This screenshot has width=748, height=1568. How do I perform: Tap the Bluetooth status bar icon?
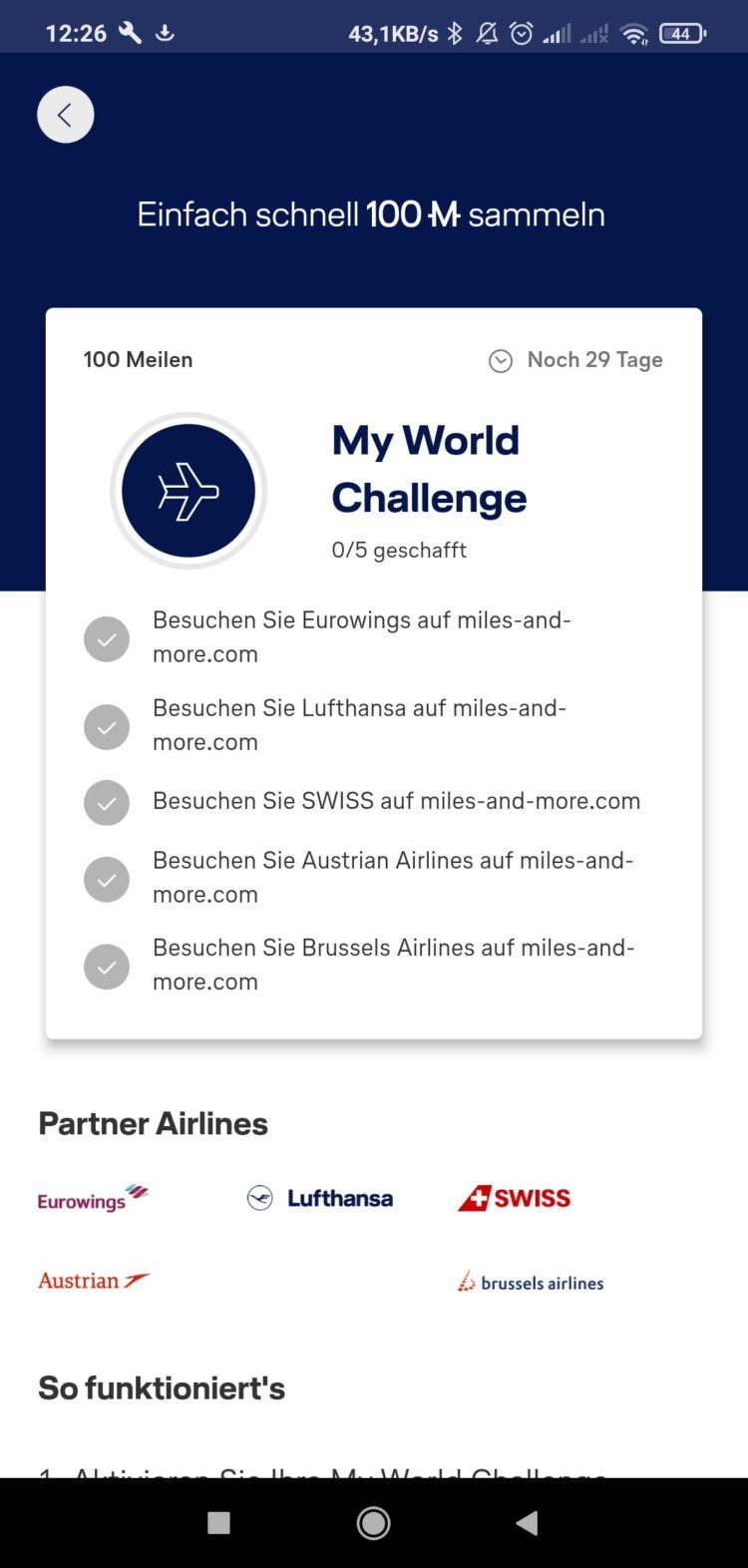click(454, 32)
